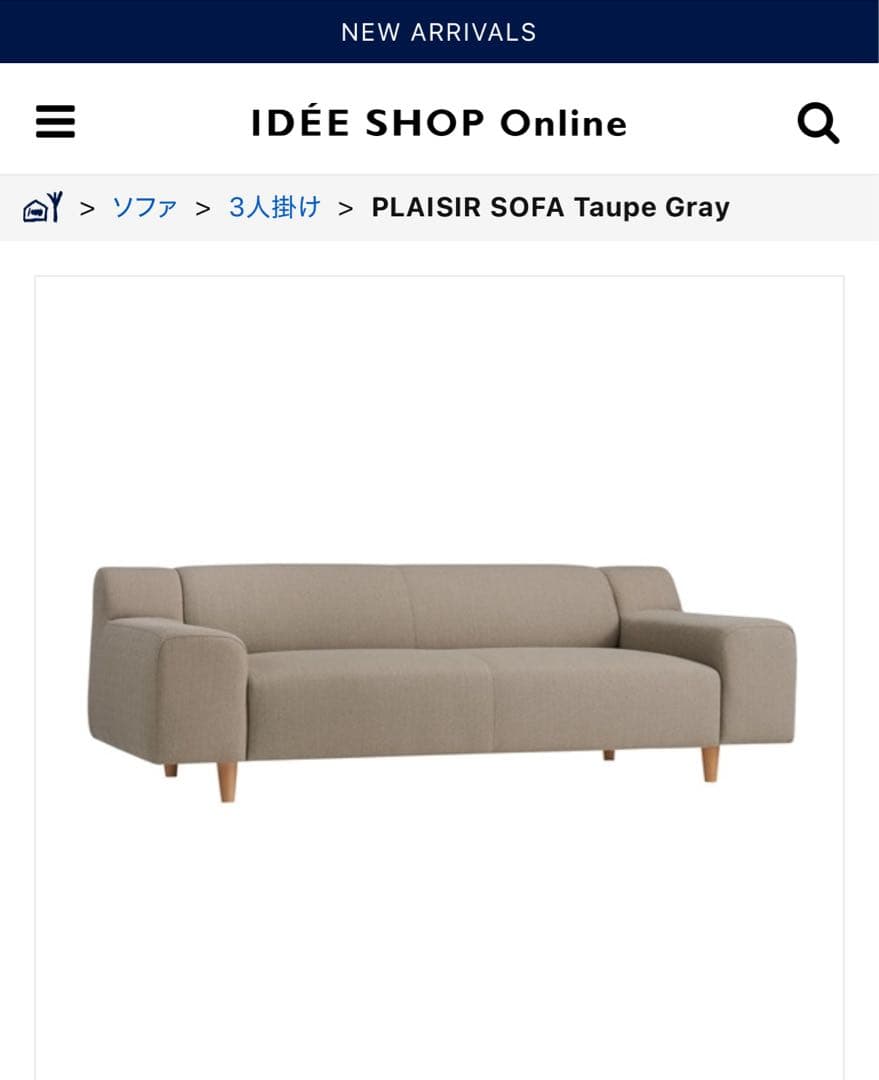The image size is (879, 1080).
Task: Visit the homepage through the site logo
Action: pos(440,122)
